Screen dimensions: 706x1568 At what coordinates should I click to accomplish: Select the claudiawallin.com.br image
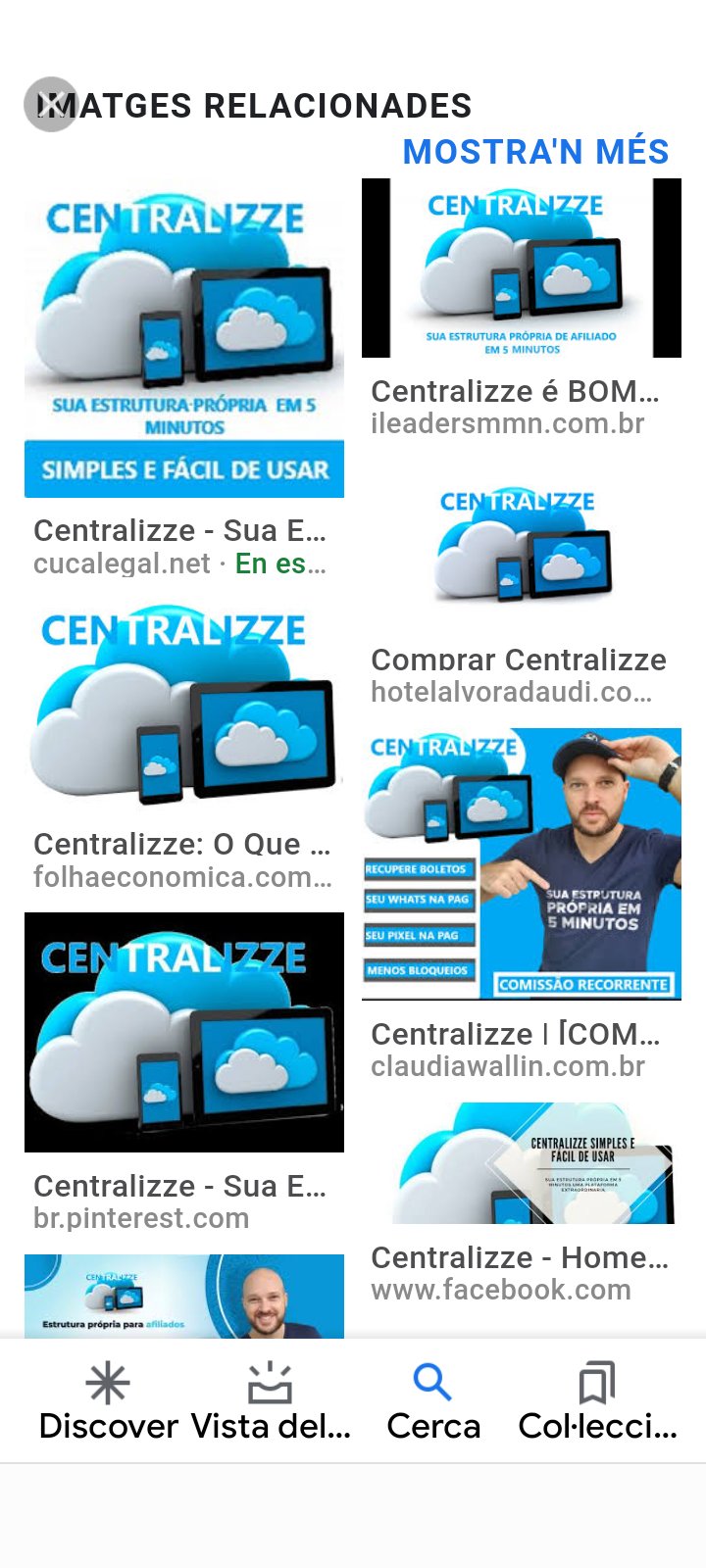point(522,863)
